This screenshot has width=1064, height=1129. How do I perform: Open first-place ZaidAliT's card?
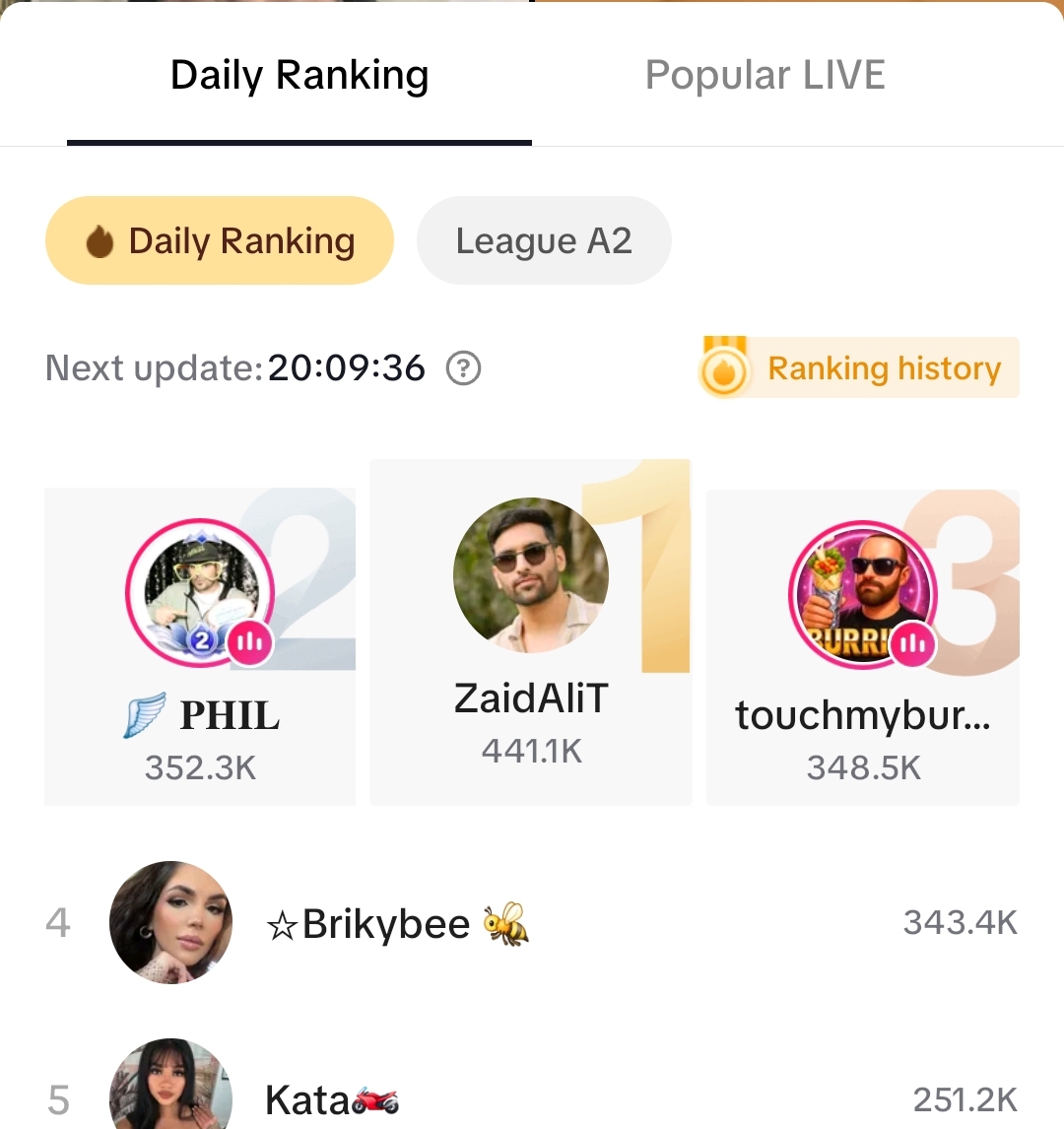pos(531,631)
